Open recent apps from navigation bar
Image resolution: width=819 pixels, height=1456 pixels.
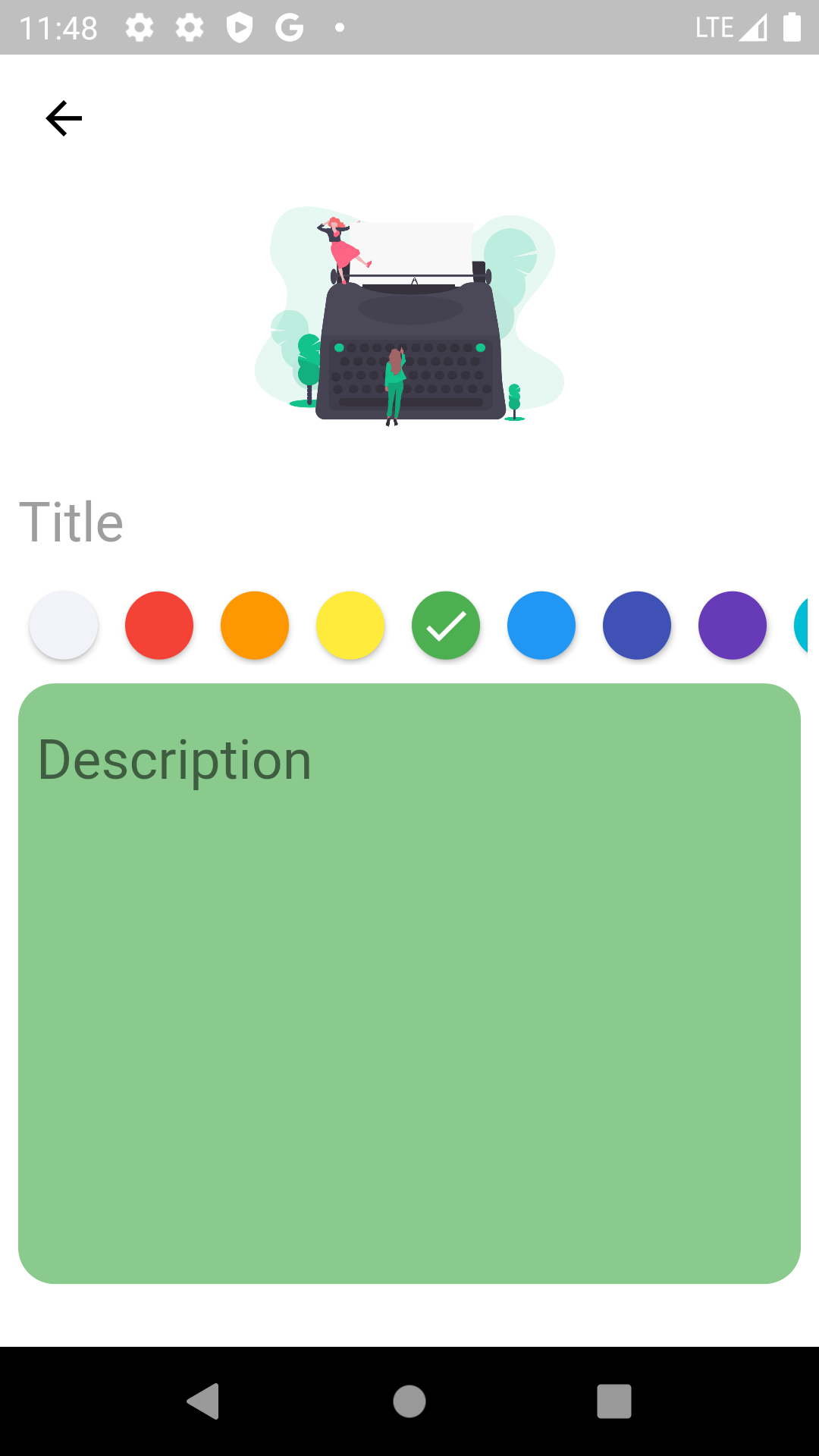click(614, 1401)
